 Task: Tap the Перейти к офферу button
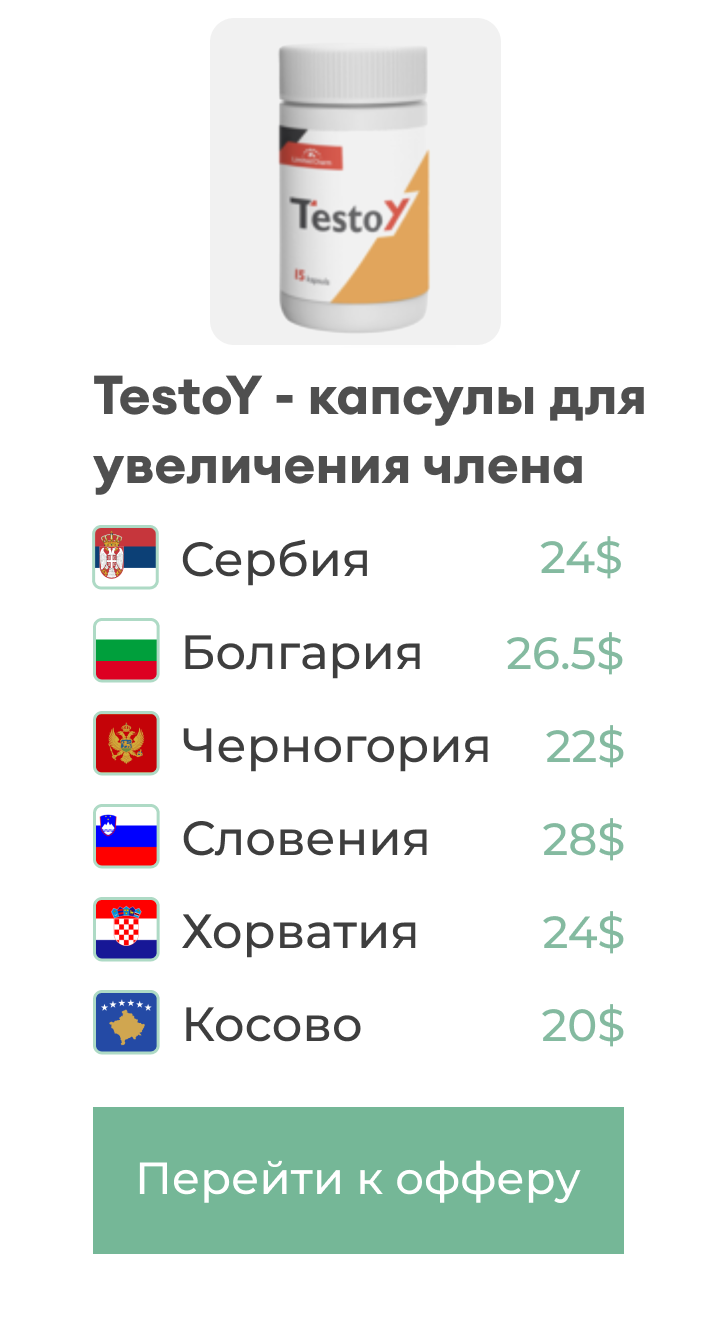click(x=358, y=1180)
